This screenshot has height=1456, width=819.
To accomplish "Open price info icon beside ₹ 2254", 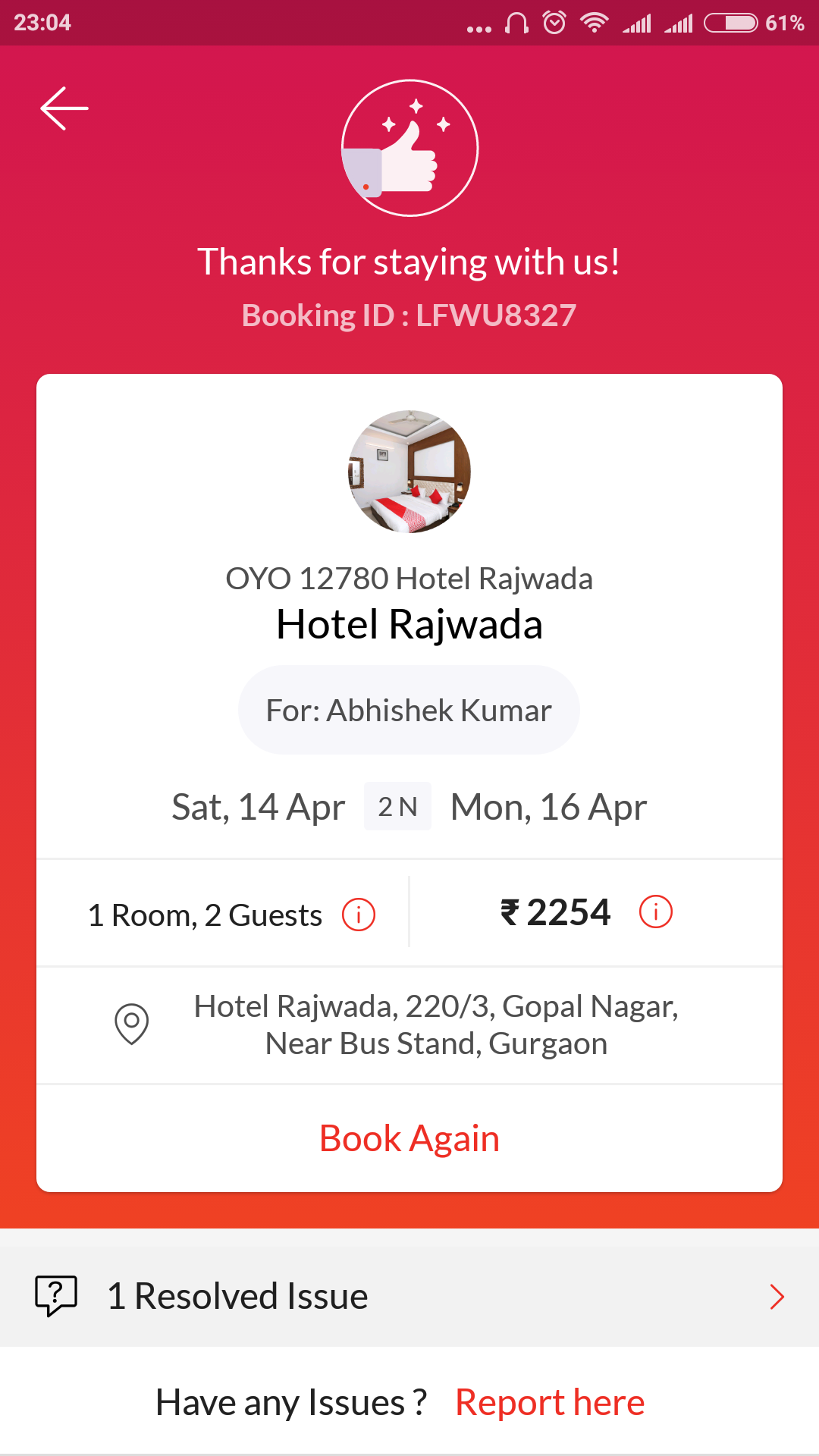I will tap(655, 912).
